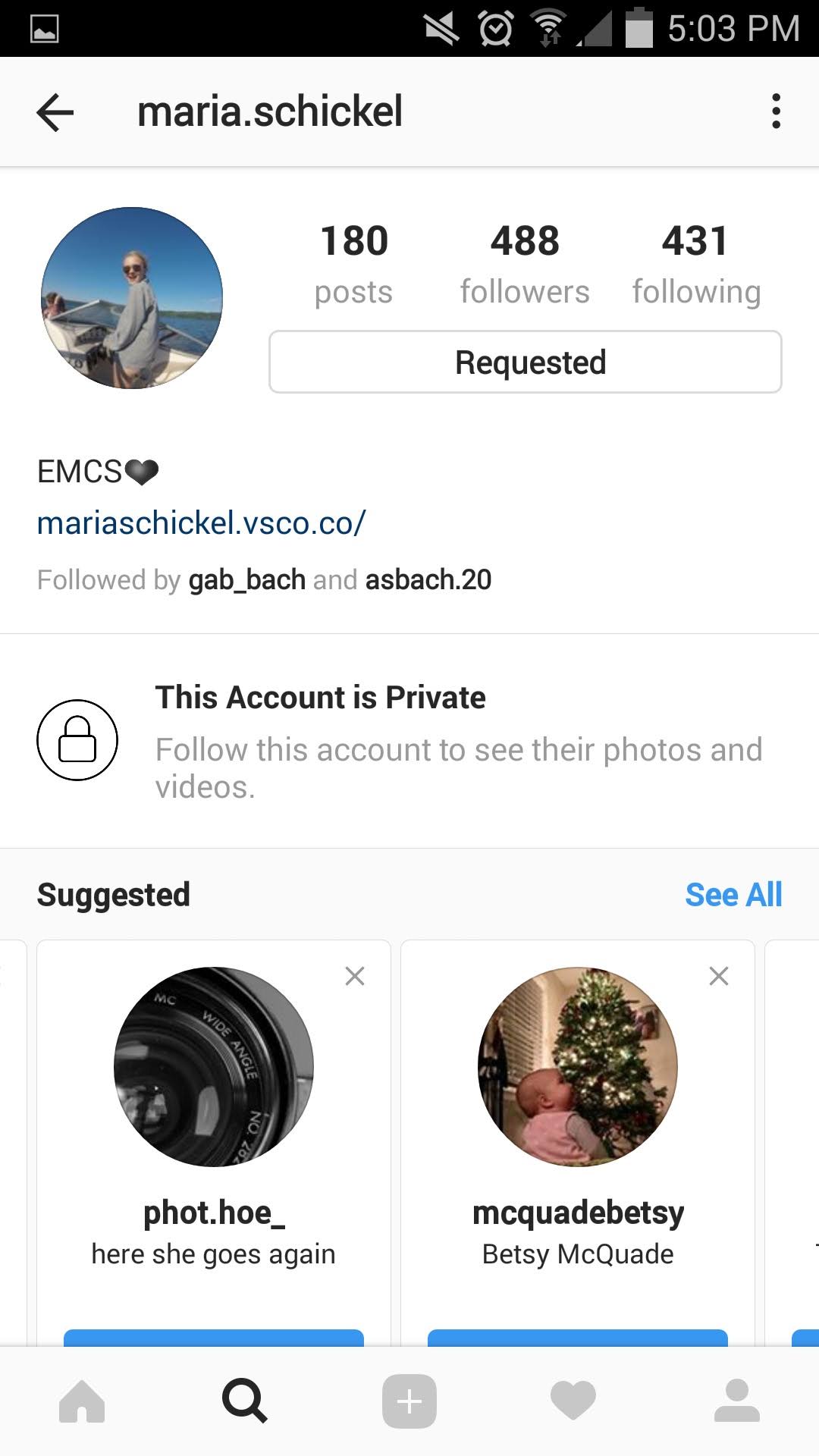Create a new post with plus tab
This screenshot has width=819, height=1456.
point(409,1401)
